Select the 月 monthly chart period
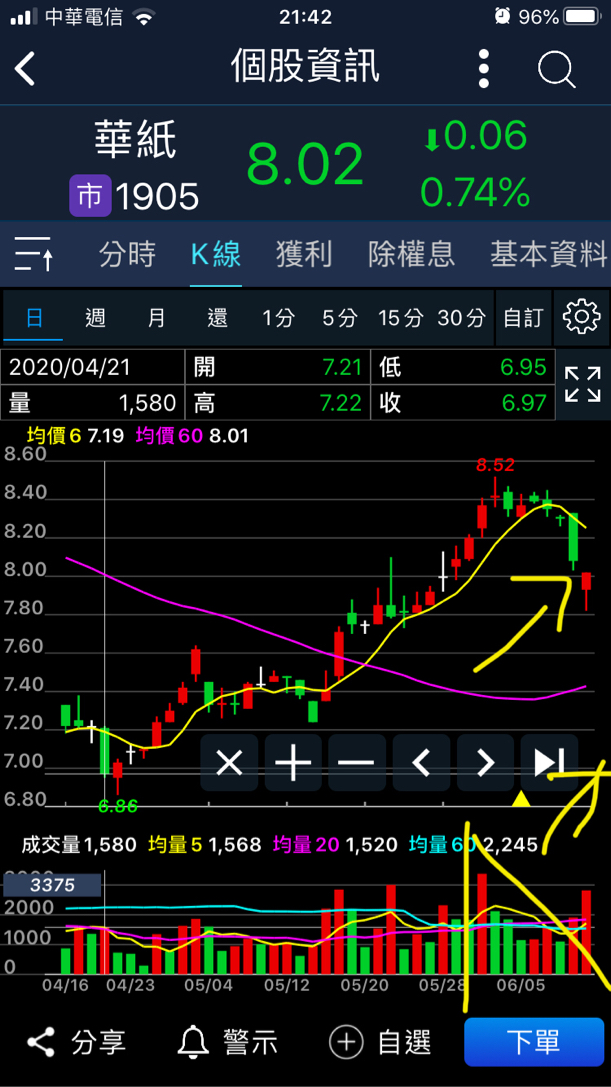Image resolution: width=611 pixels, height=1087 pixels. point(157,318)
